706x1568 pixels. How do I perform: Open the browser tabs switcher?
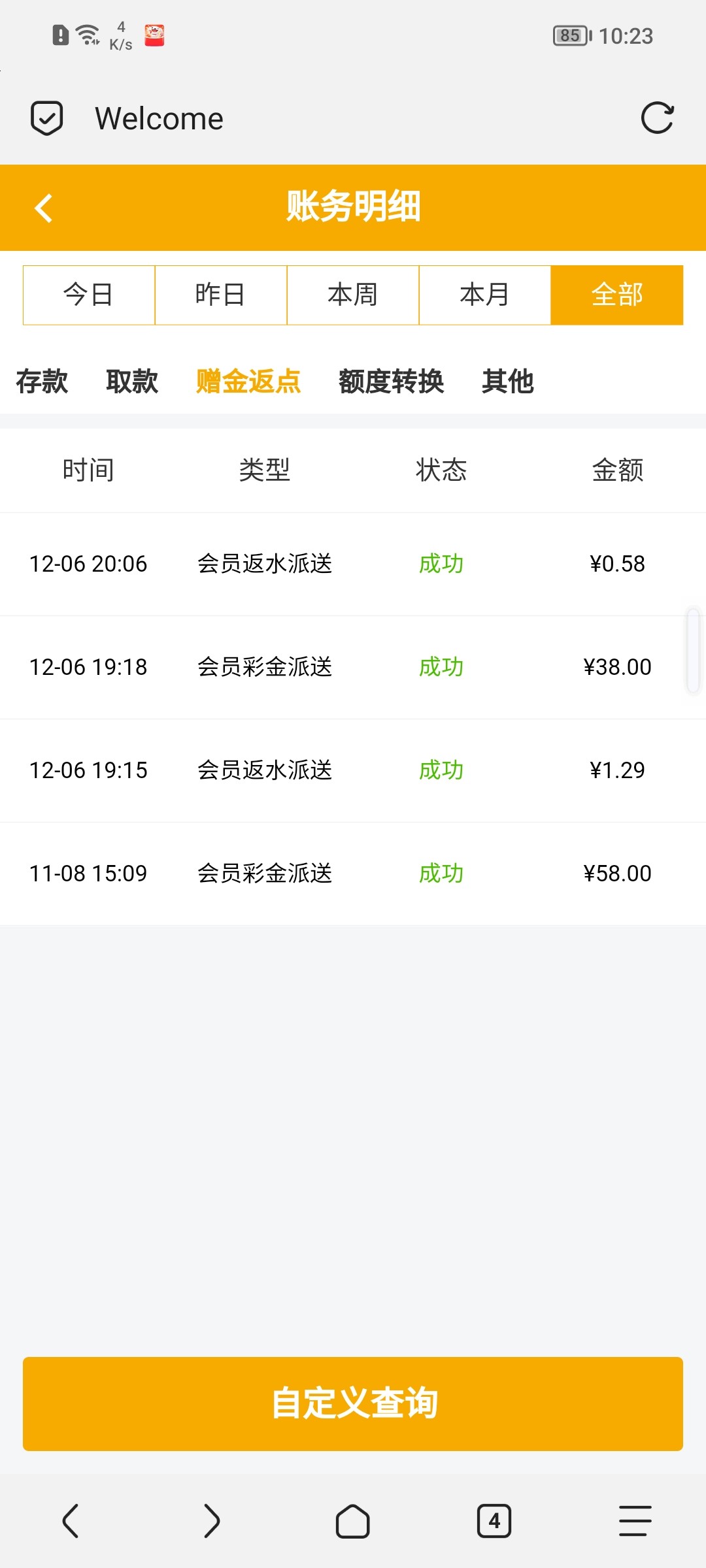(494, 1521)
